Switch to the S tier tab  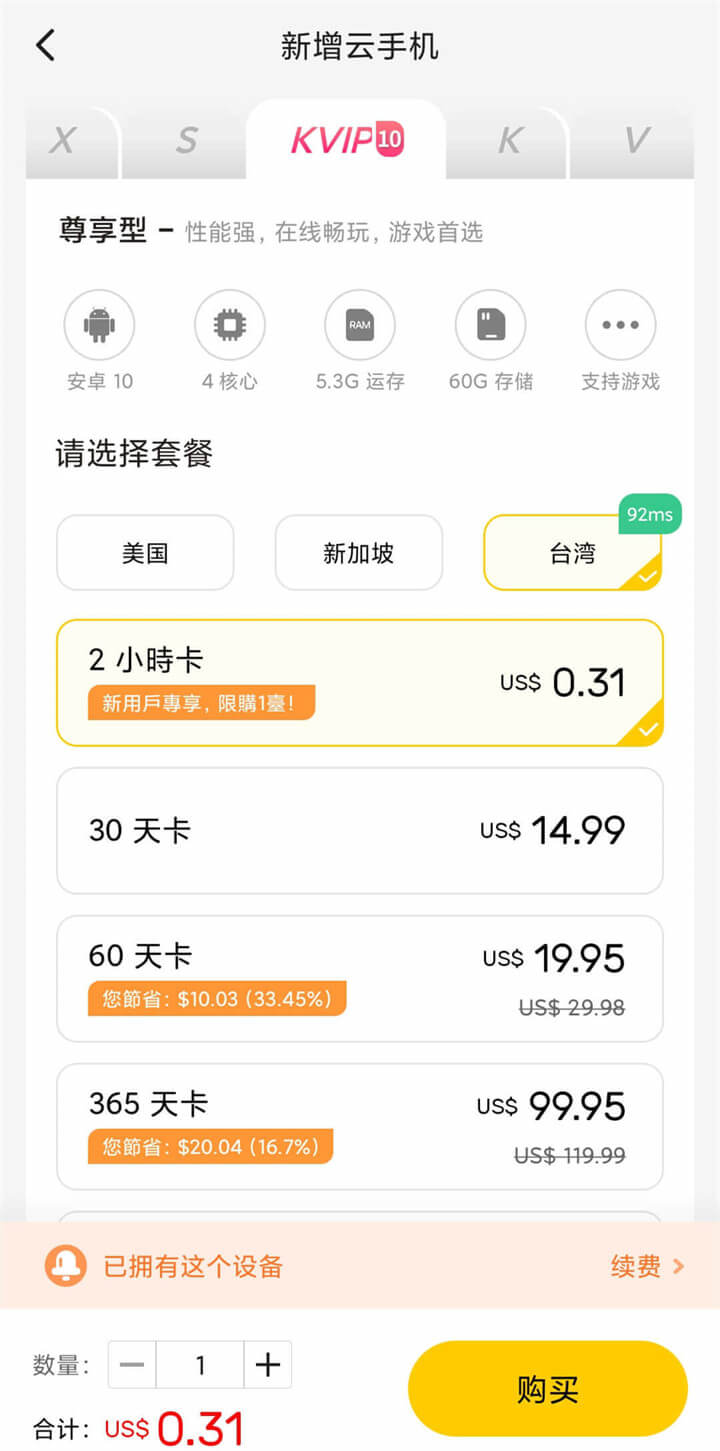coord(186,141)
